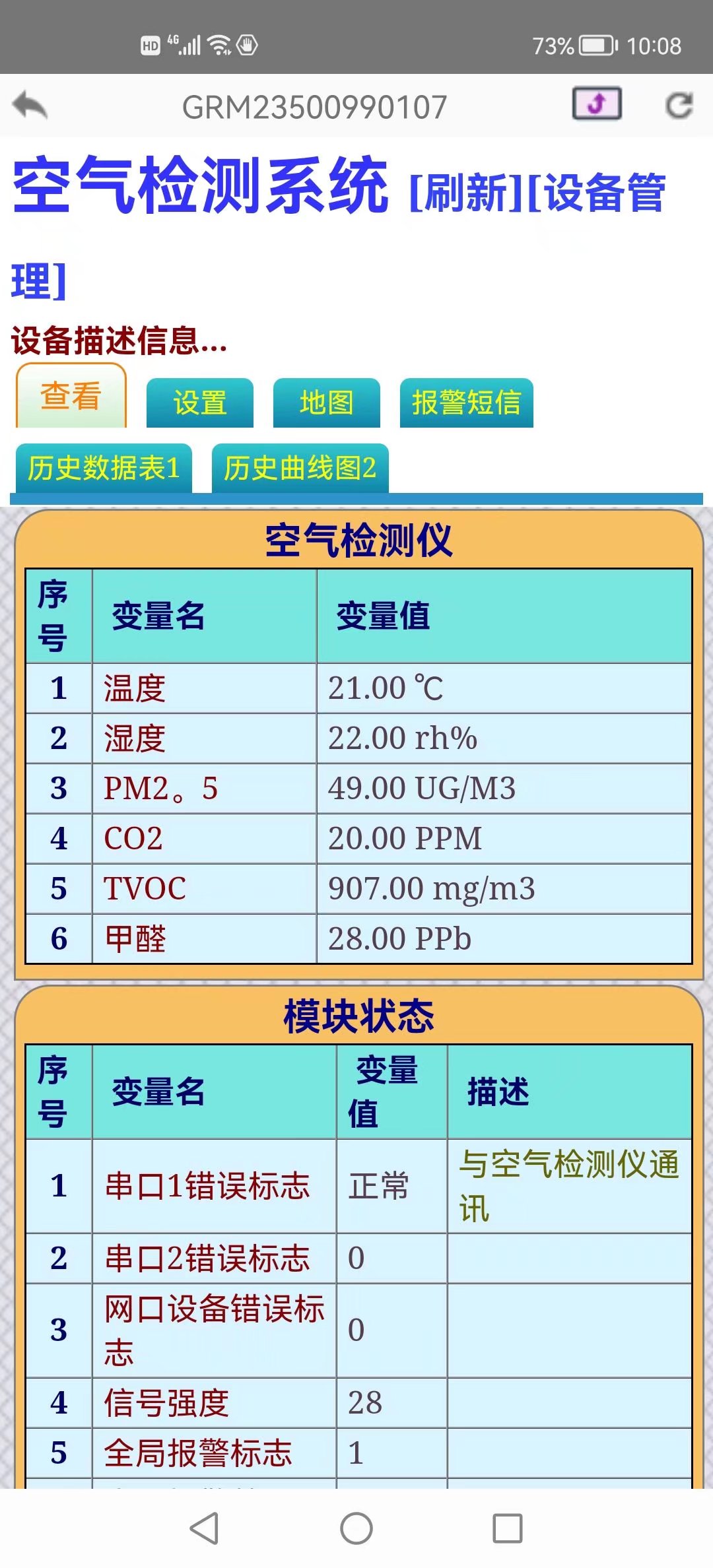
Task: View the 历史曲线图2 tab
Action: point(300,469)
